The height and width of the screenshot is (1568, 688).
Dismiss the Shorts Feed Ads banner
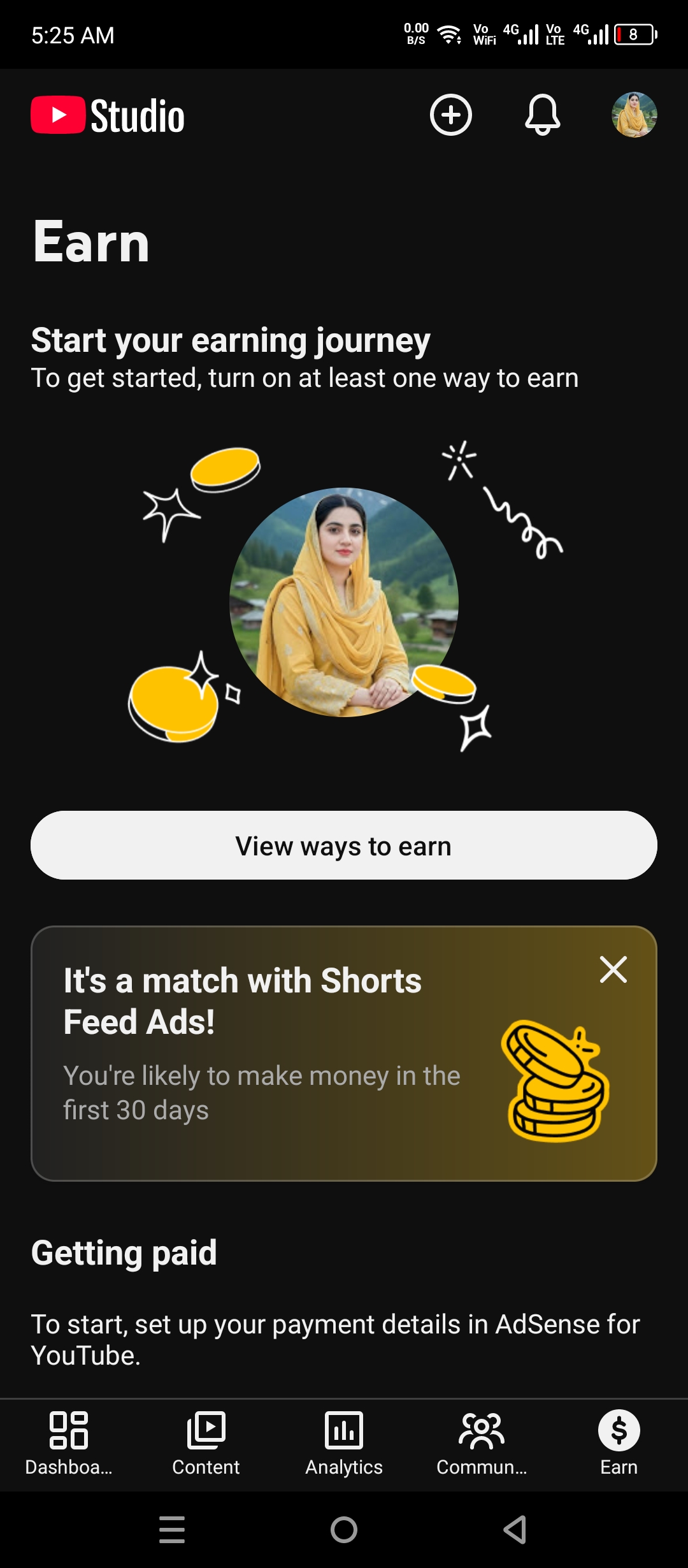pos(613,969)
